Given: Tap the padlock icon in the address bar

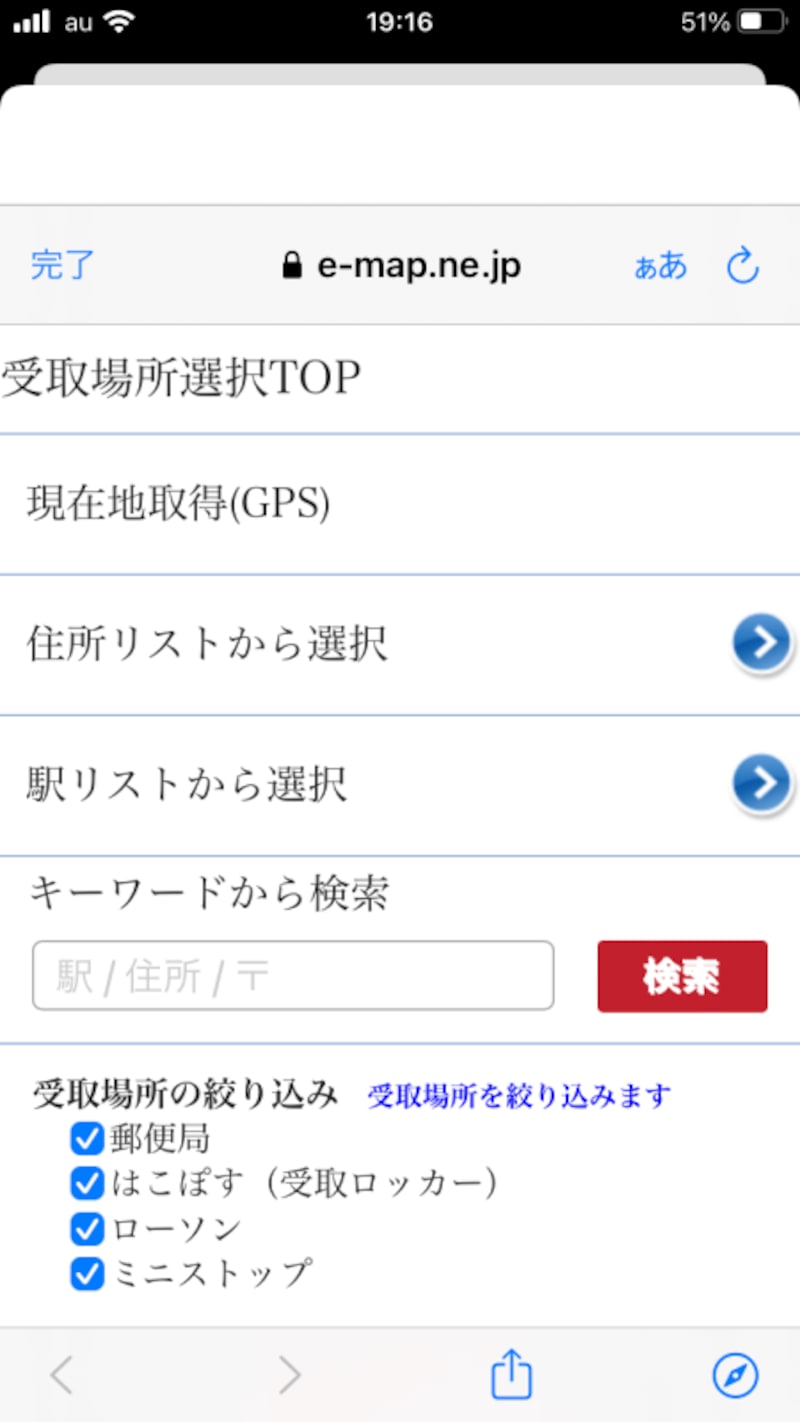Looking at the screenshot, I should (x=293, y=263).
